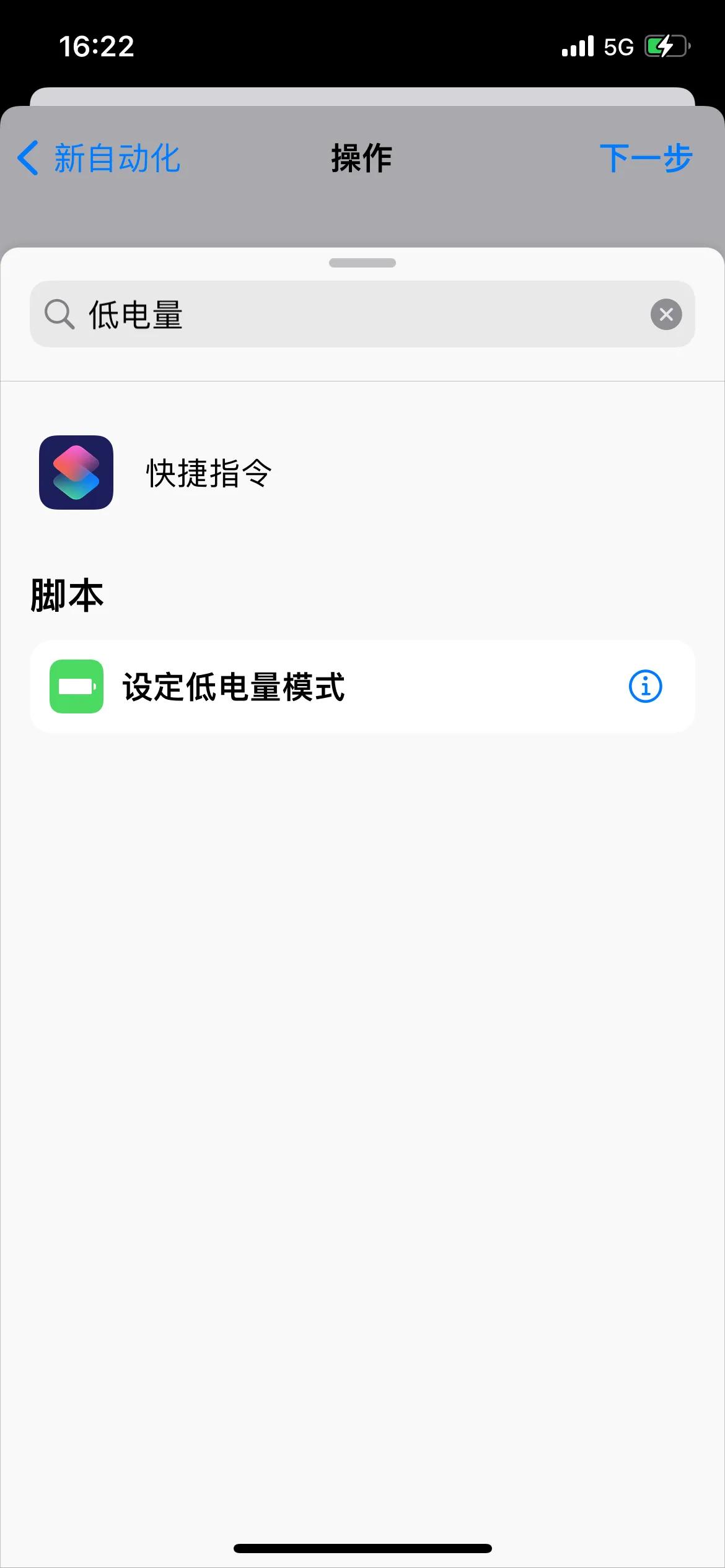Tap the sheet drag handle at top
This screenshot has width=725, height=1568.
click(x=362, y=263)
